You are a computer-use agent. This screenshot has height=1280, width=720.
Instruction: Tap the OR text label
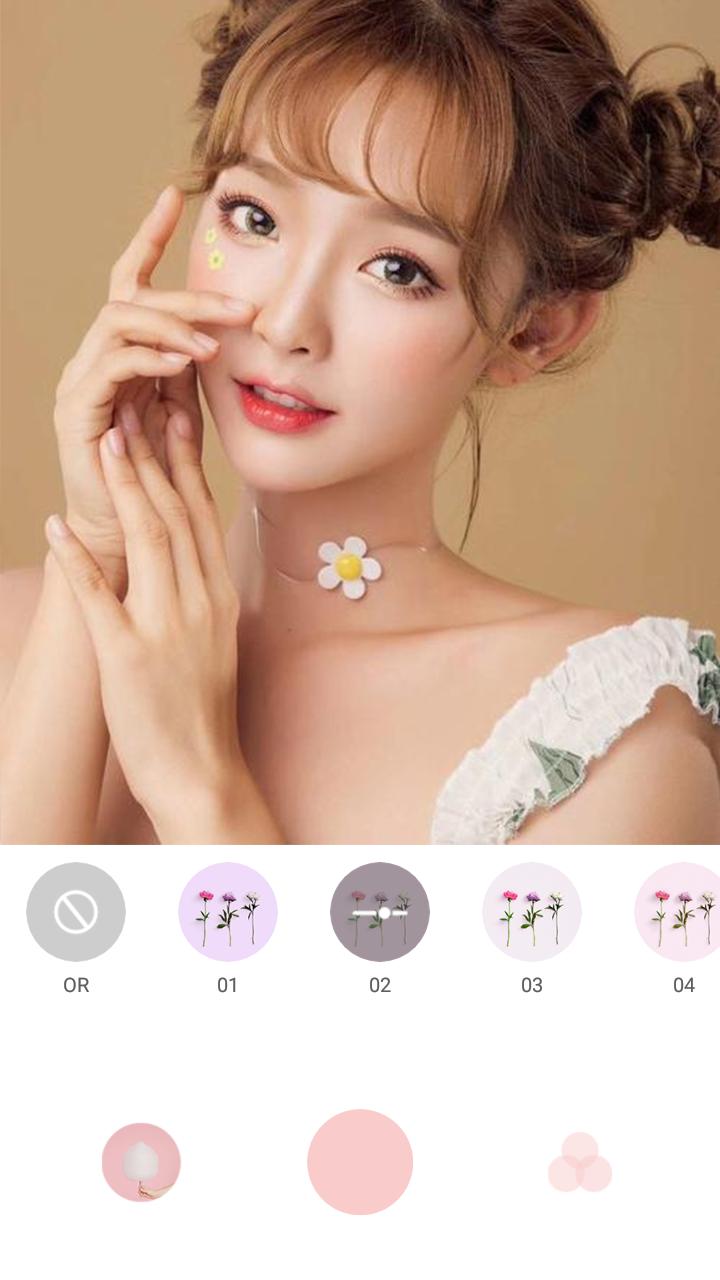pos(77,985)
